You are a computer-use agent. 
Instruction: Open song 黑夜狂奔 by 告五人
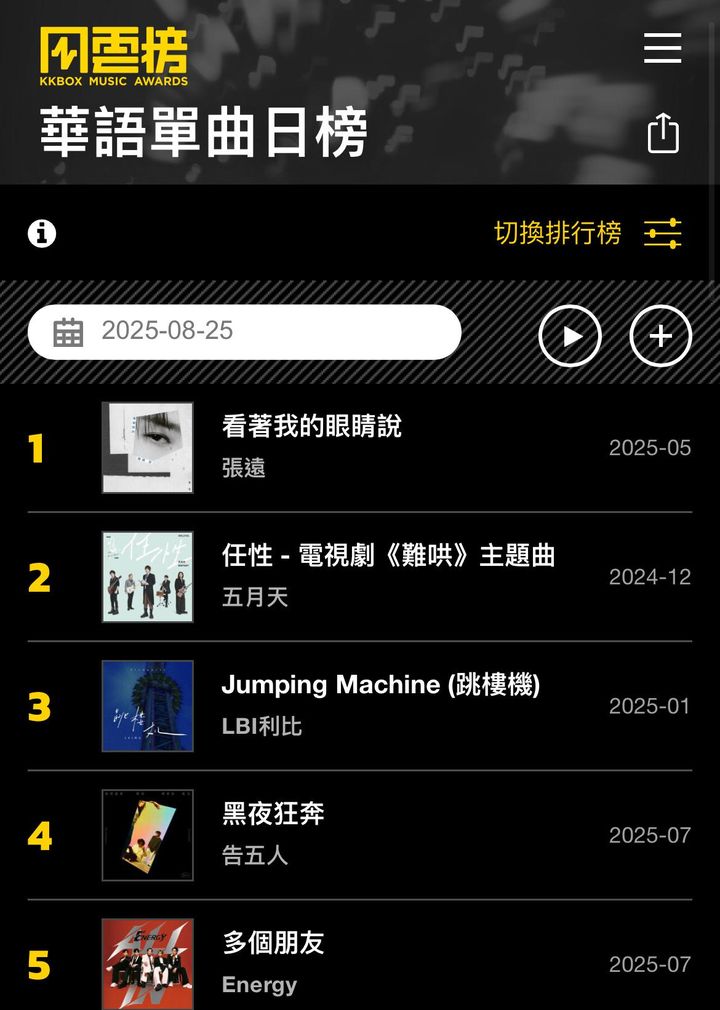tap(273, 814)
